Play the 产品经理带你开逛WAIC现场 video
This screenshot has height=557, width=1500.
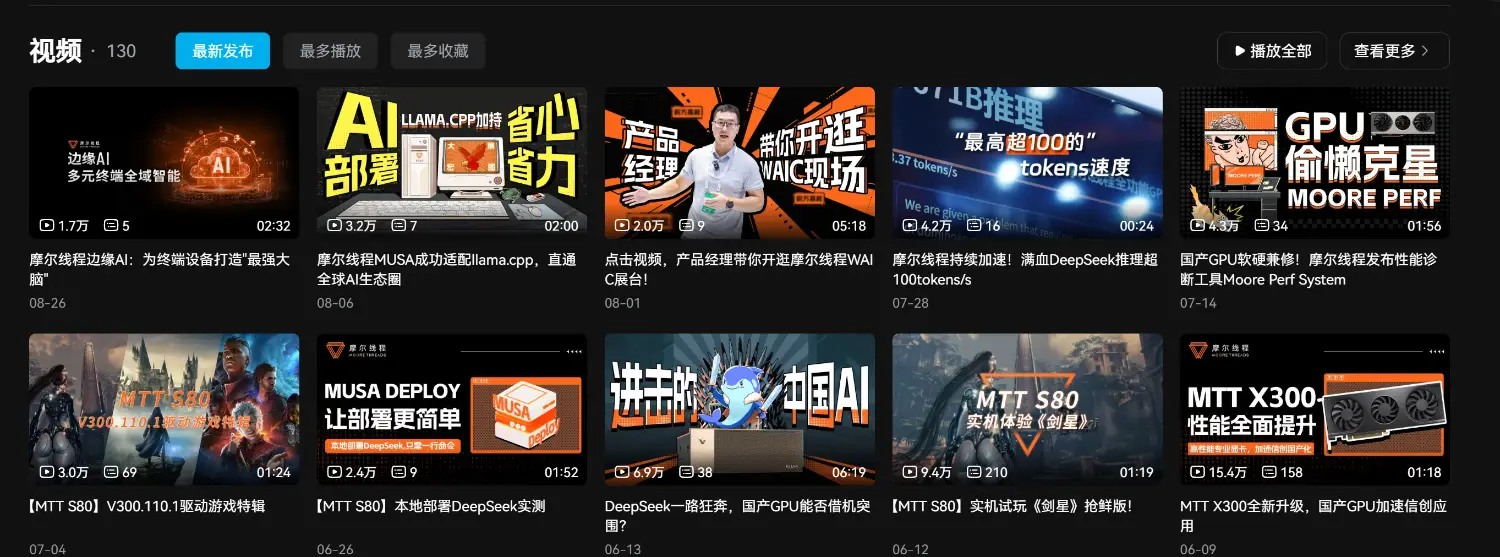pos(739,162)
